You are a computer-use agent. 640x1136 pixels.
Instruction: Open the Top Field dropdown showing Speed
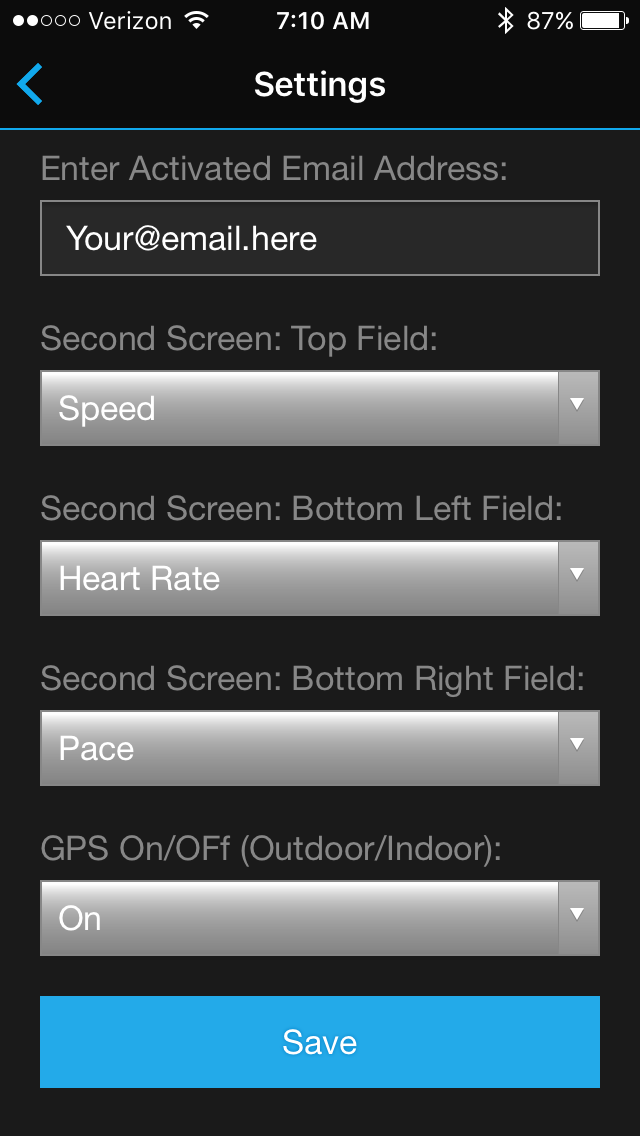coord(319,408)
